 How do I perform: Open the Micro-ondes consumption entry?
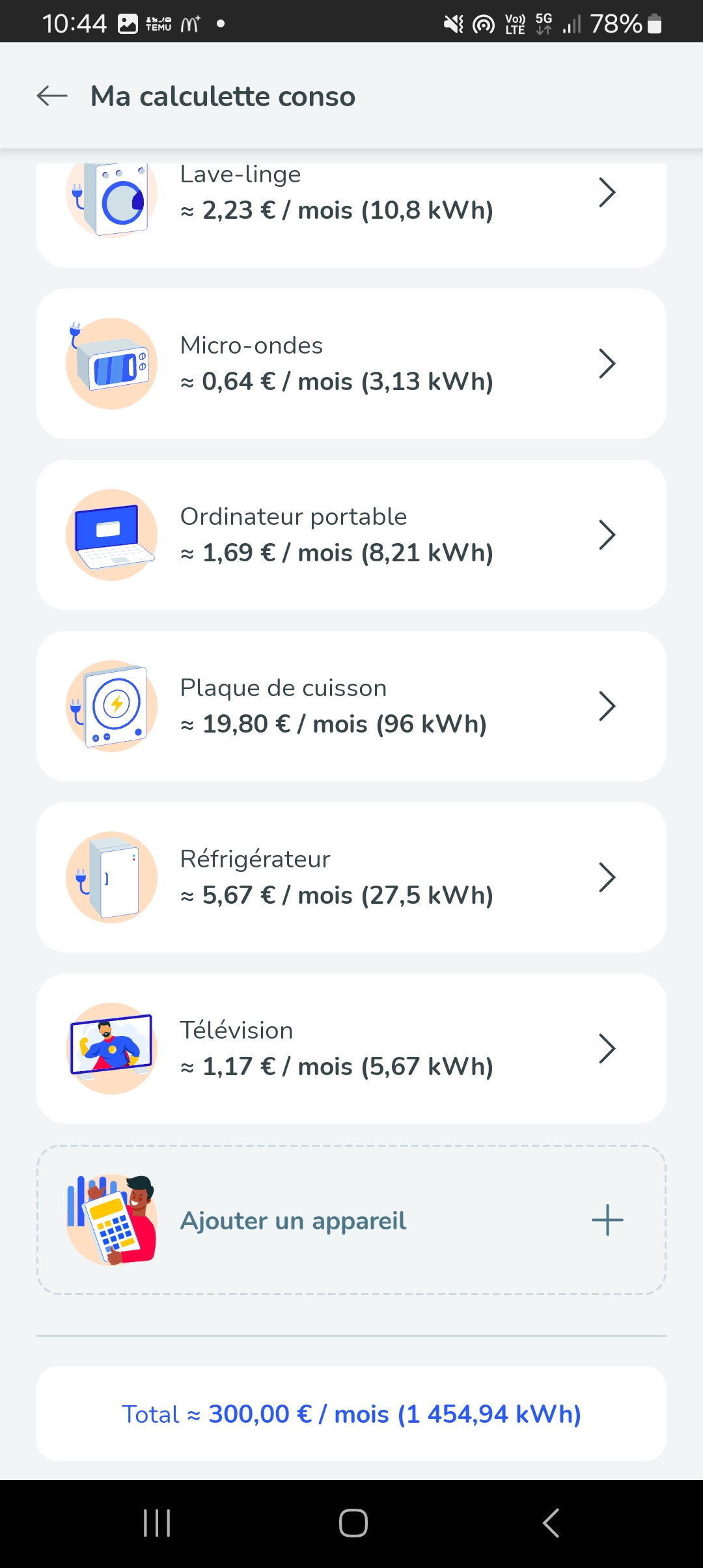351,363
